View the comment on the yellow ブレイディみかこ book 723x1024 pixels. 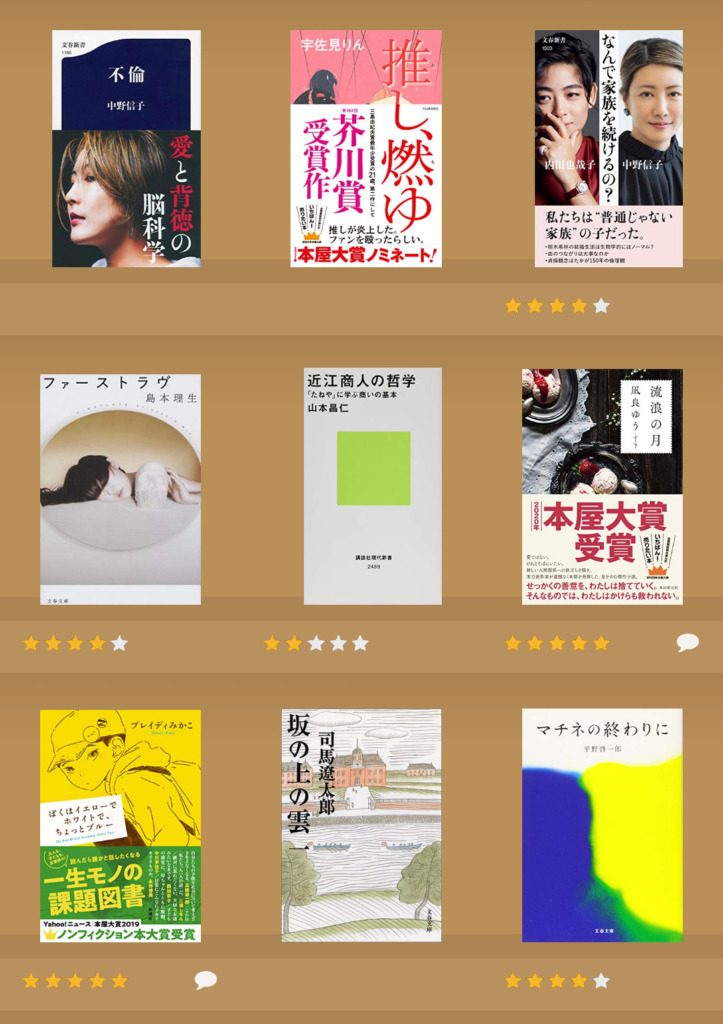click(x=205, y=980)
